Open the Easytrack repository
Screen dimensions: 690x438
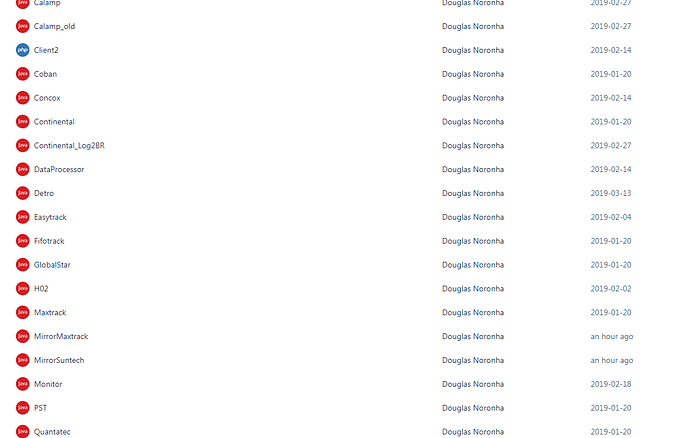(x=50, y=217)
